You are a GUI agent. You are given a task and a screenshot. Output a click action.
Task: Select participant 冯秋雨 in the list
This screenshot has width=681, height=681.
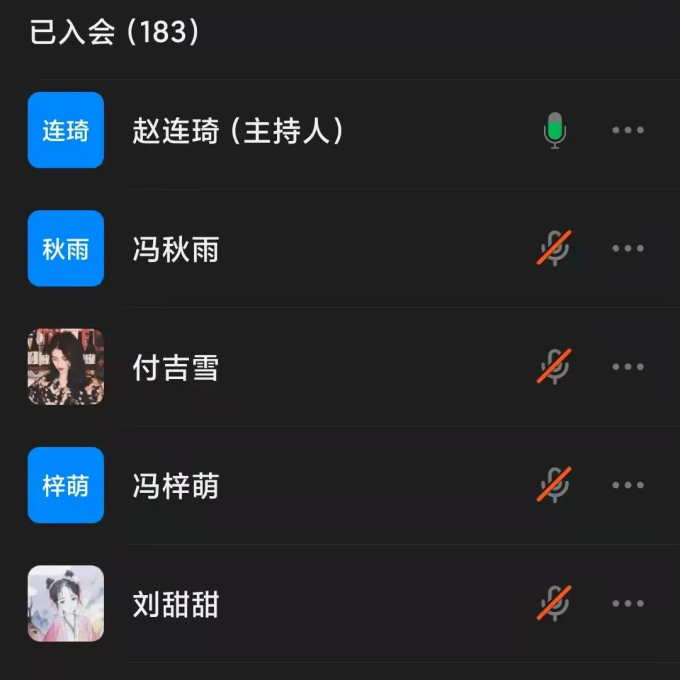click(x=176, y=249)
